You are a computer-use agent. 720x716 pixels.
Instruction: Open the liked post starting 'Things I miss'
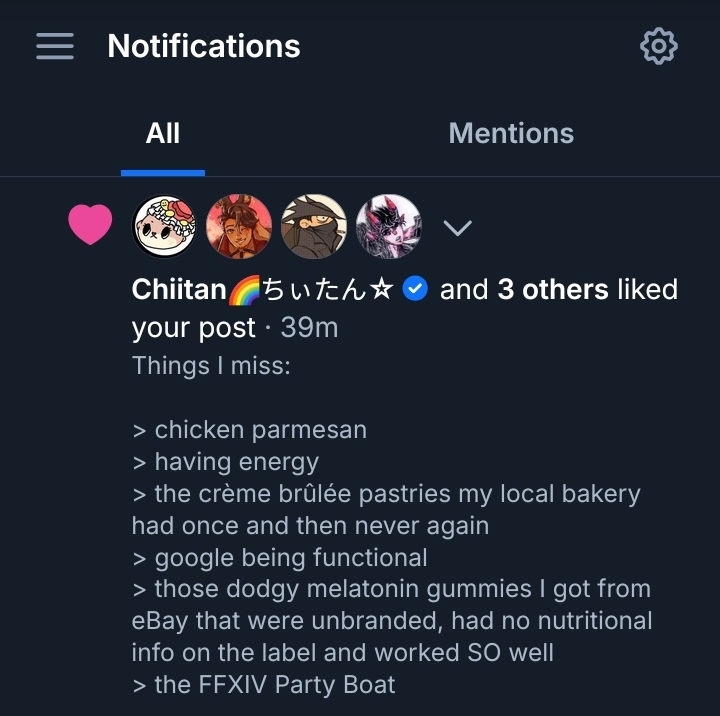(390, 525)
